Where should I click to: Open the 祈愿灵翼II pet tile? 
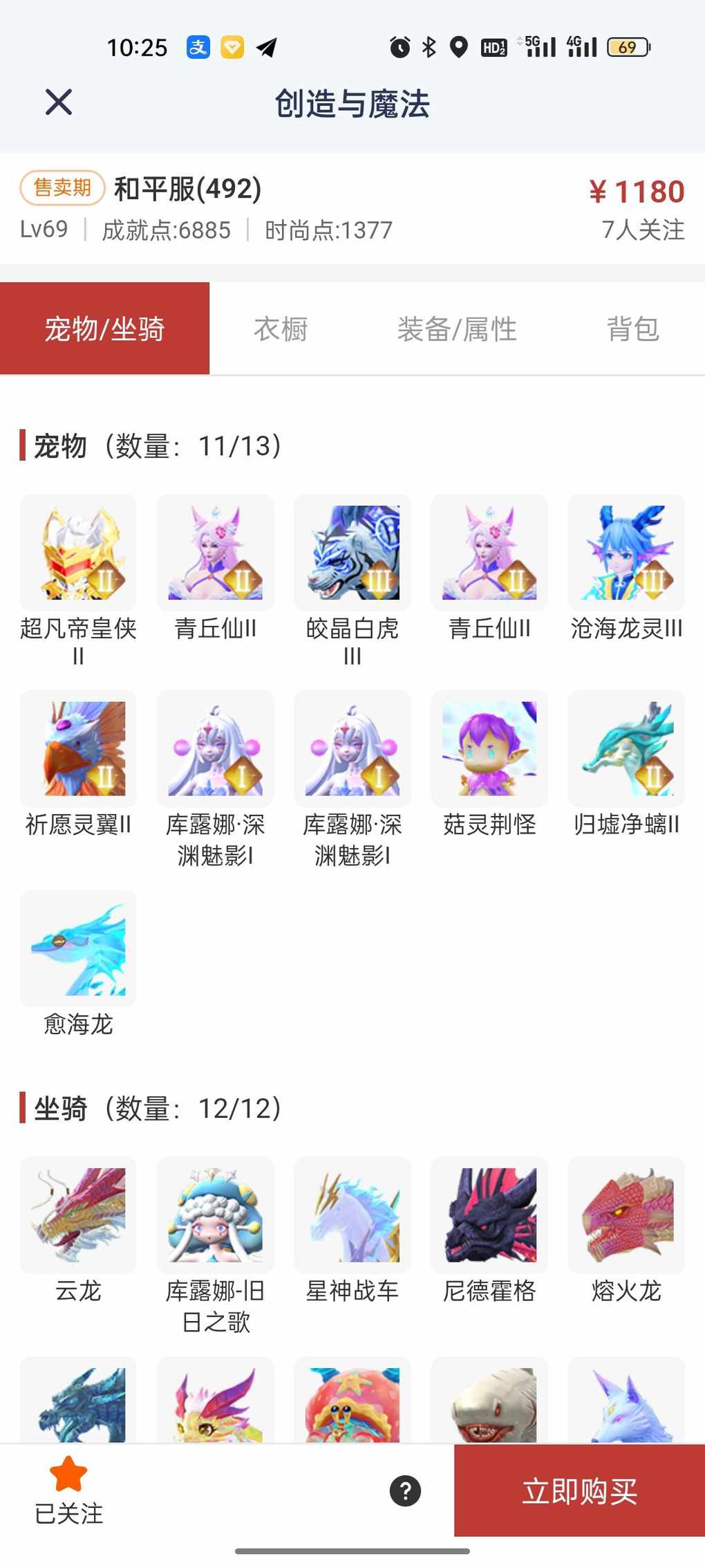78,748
